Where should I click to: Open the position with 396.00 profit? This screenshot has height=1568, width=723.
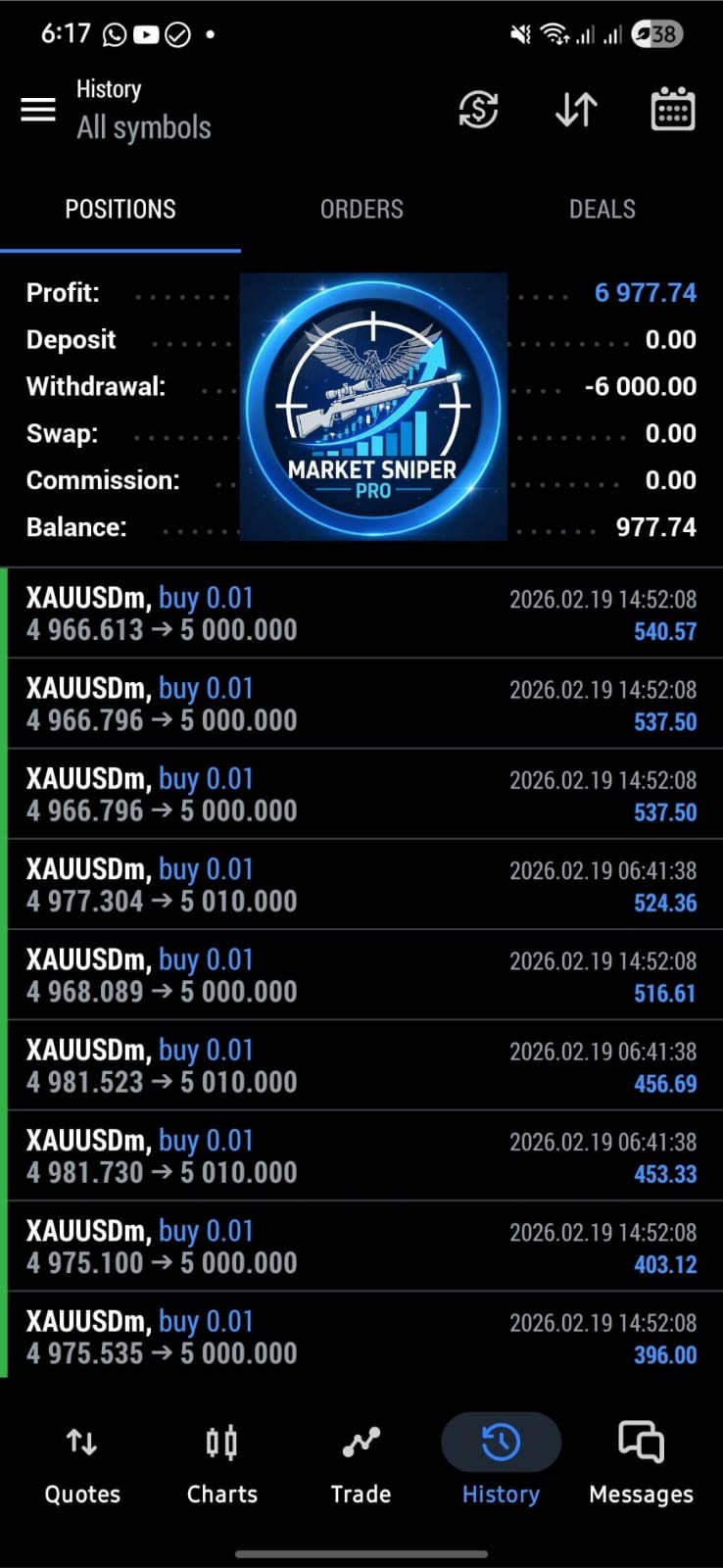coord(361,1337)
